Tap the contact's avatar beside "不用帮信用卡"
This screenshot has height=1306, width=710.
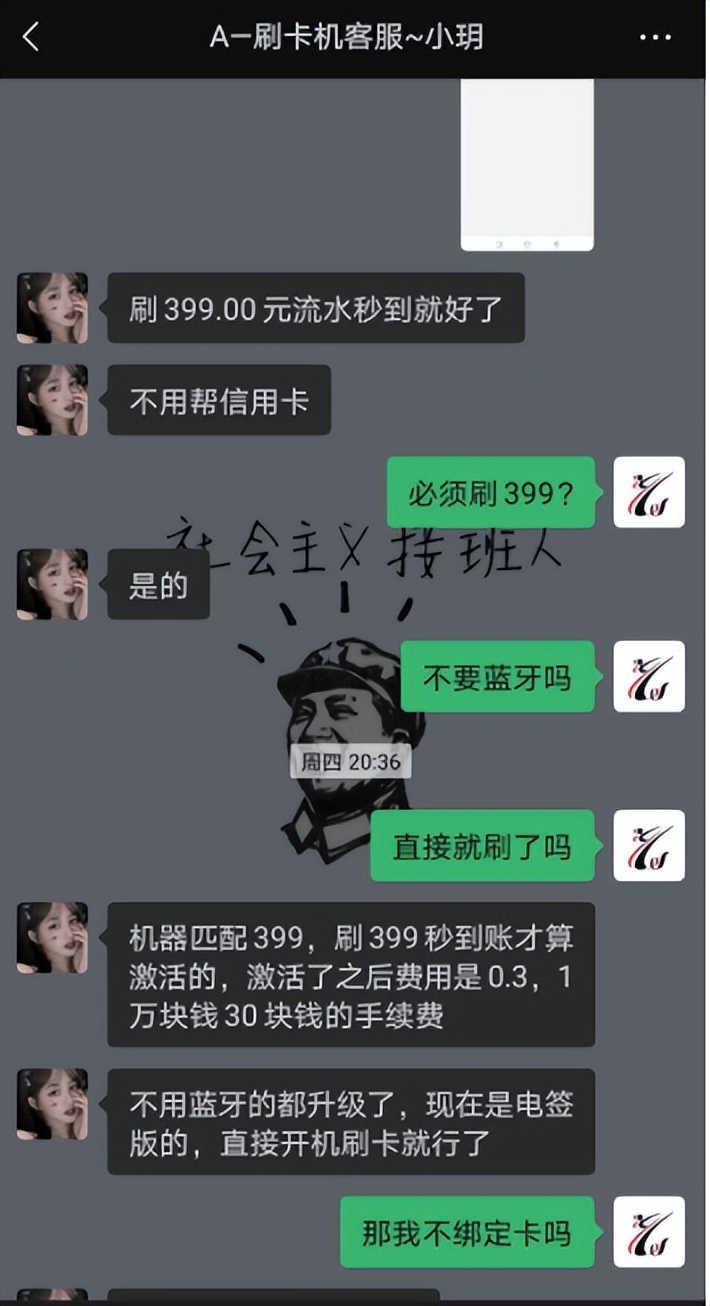click(x=52, y=400)
